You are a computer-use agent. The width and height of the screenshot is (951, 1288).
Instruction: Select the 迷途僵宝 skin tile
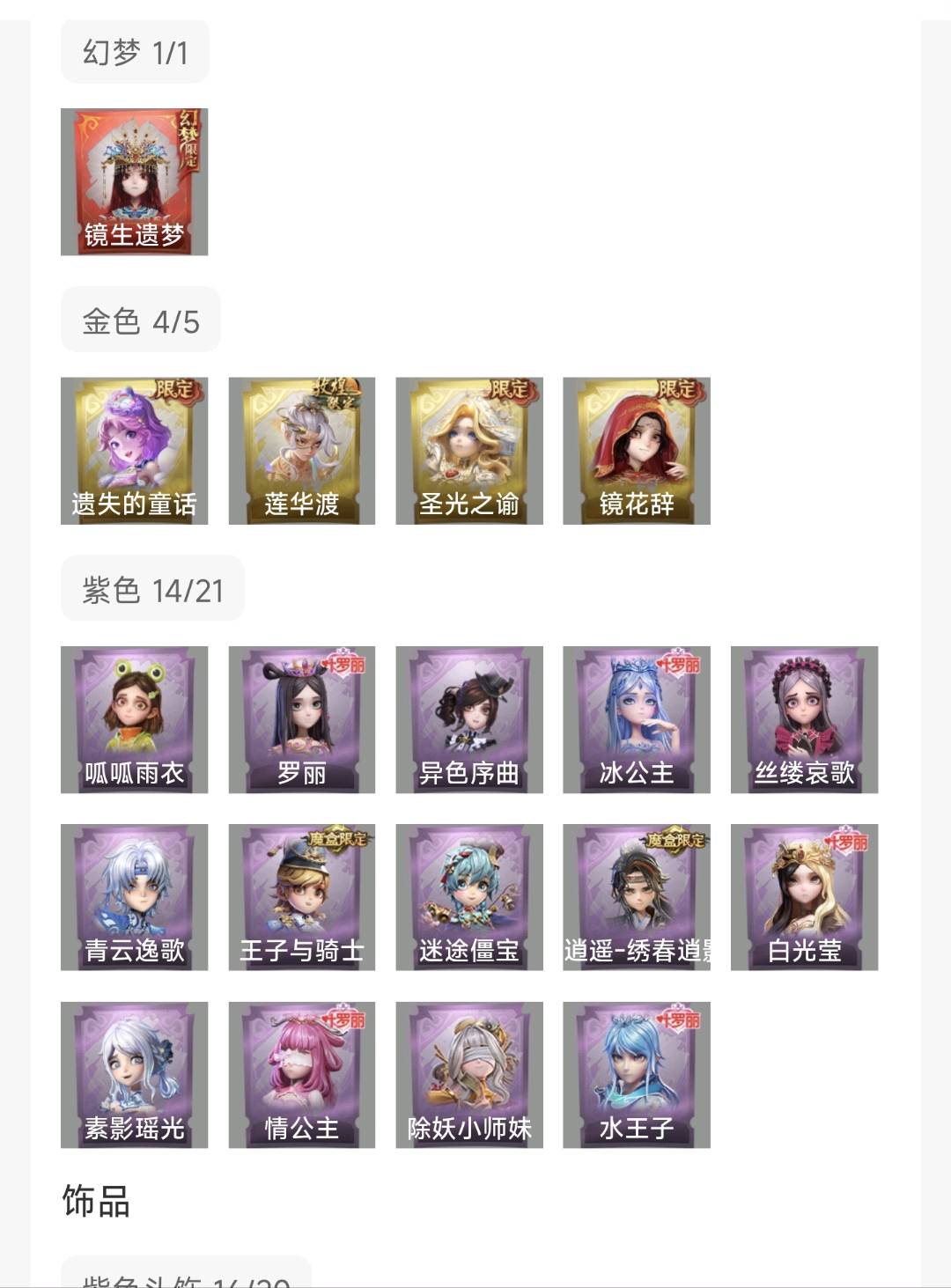point(468,896)
